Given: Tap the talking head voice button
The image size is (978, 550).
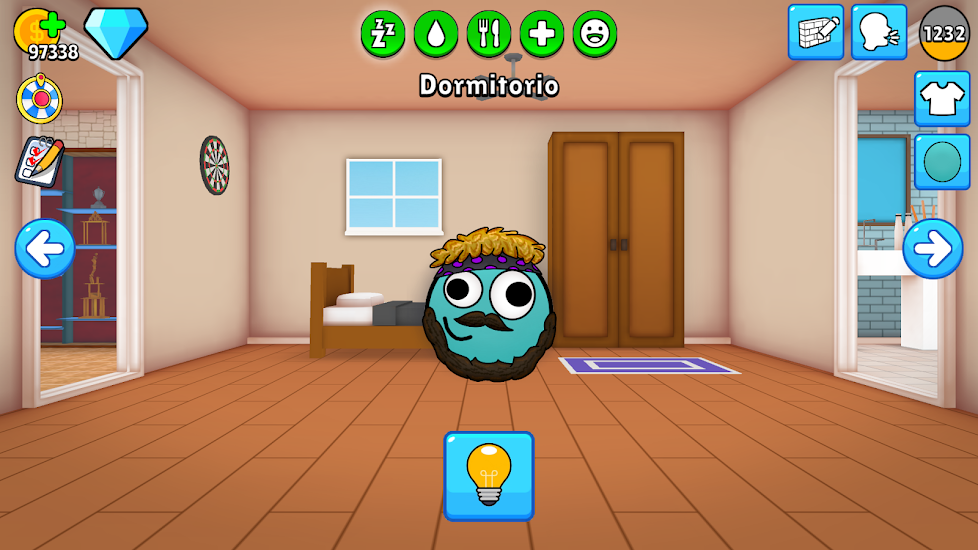Looking at the screenshot, I should [878, 32].
